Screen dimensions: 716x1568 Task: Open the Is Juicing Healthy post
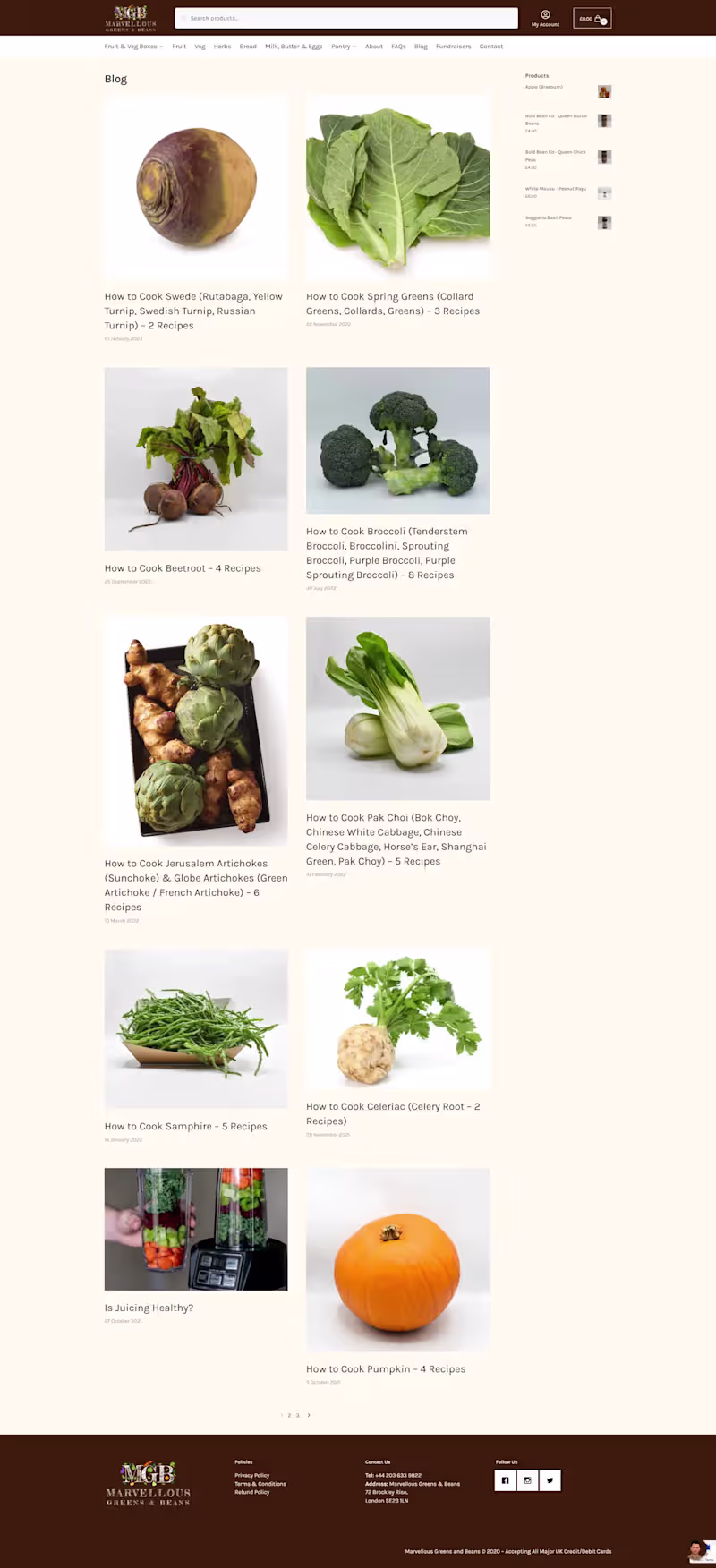[149, 1308]
